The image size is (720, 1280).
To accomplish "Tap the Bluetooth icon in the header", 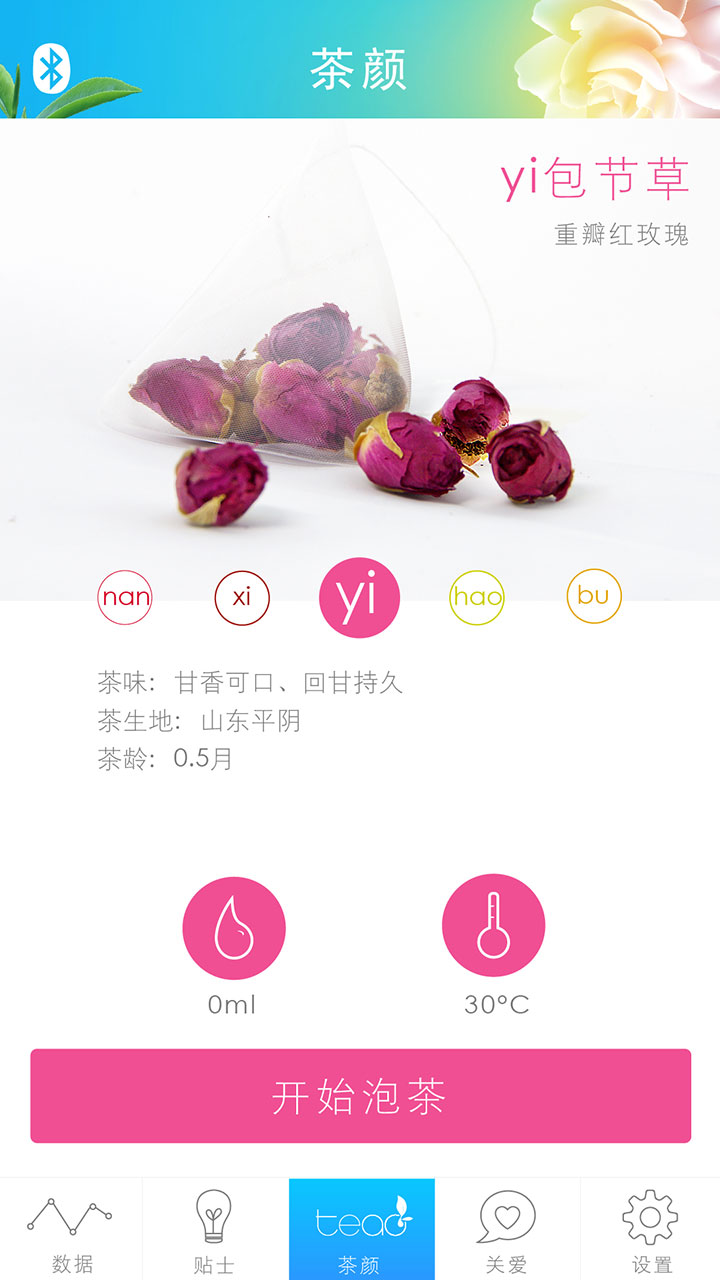I will (x=51, y=69).
